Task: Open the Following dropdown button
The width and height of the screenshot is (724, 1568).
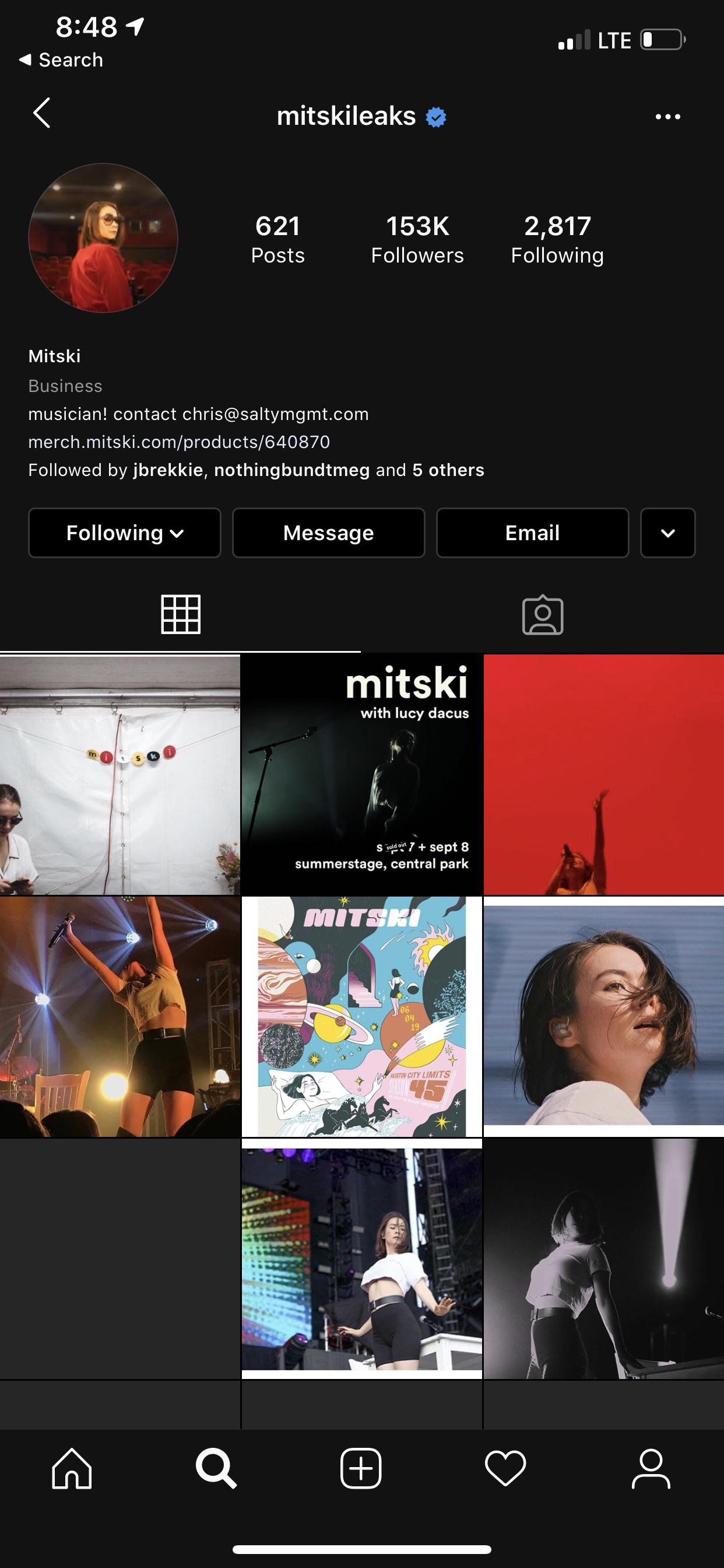Action: tap(125, 533)
